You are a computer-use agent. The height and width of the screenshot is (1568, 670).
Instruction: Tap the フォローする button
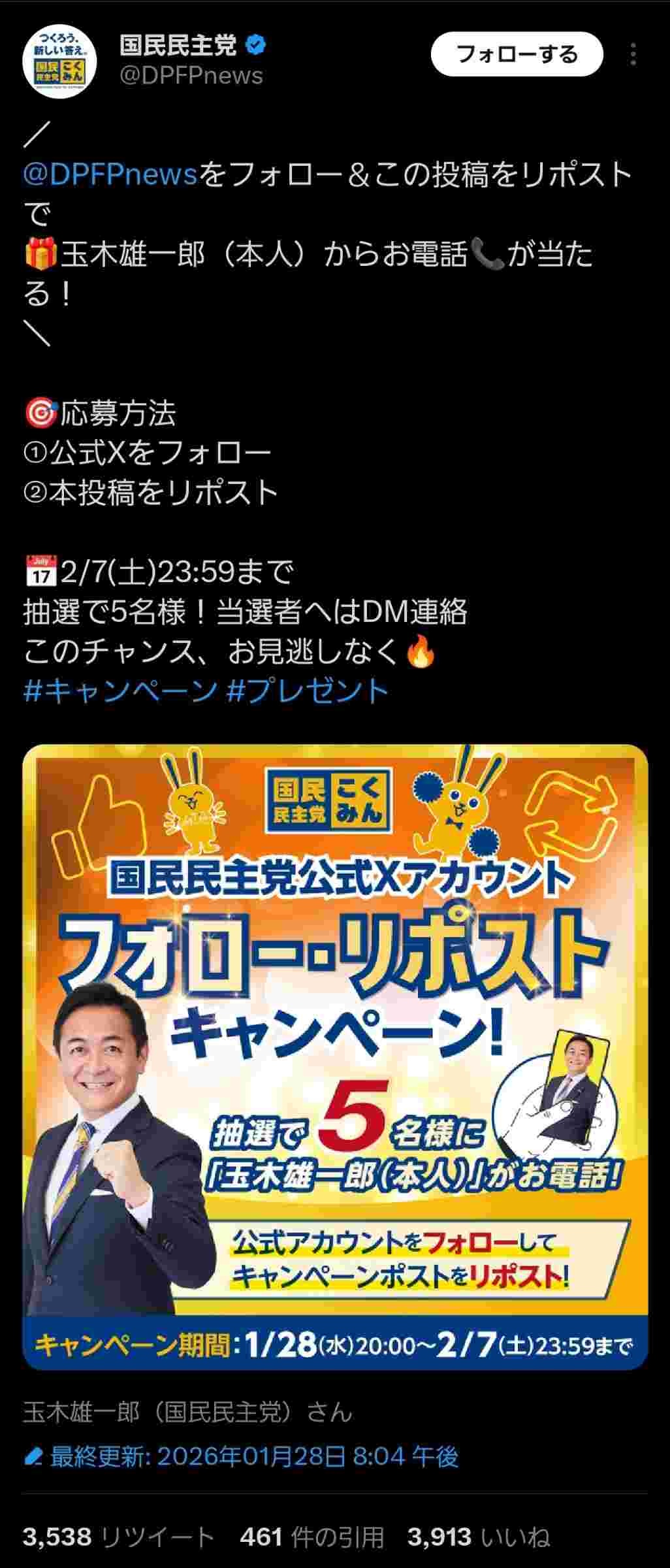516,54
